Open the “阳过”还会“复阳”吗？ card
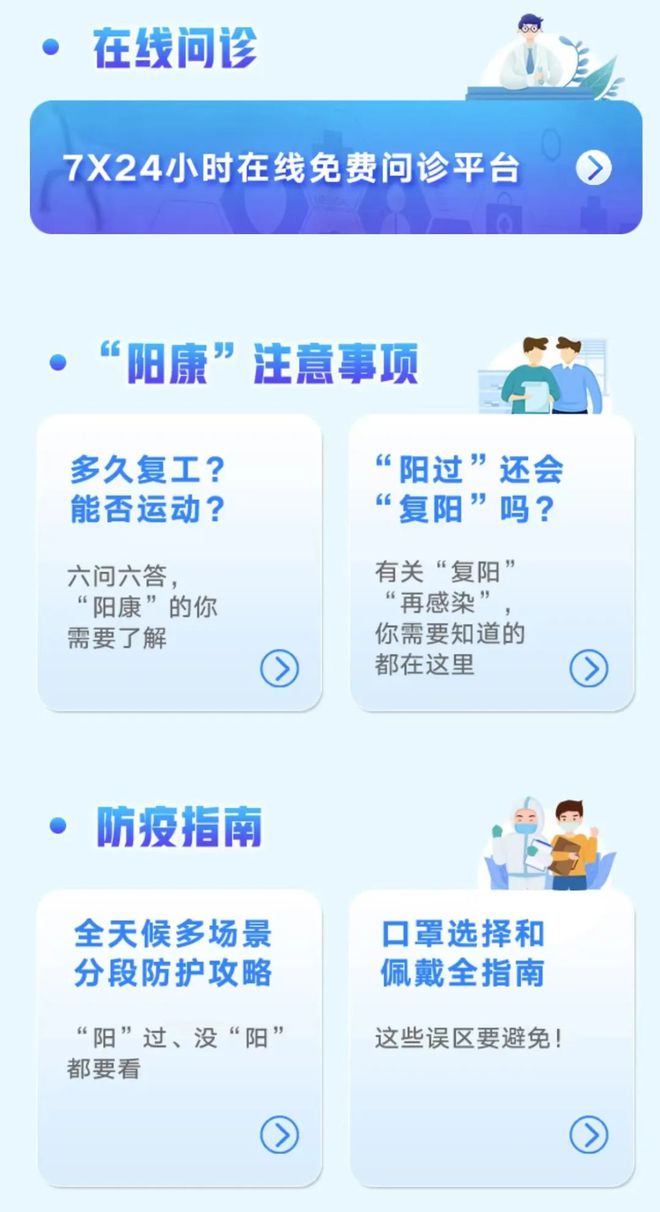The height and width of the screenshot is (1212, 660). click(x=492, y=563)
